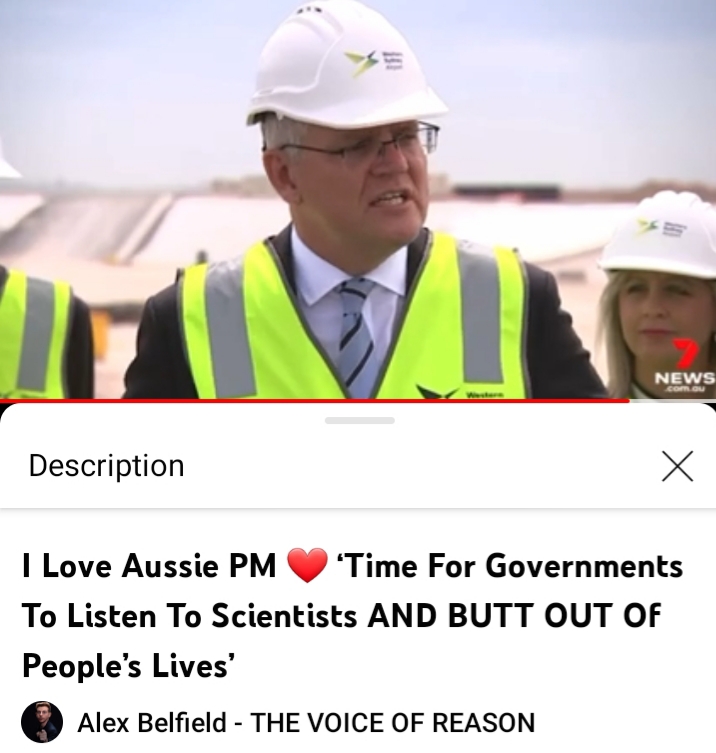Tap the description sheet drag handle
The image size is (716, 753).
[359, 421]
